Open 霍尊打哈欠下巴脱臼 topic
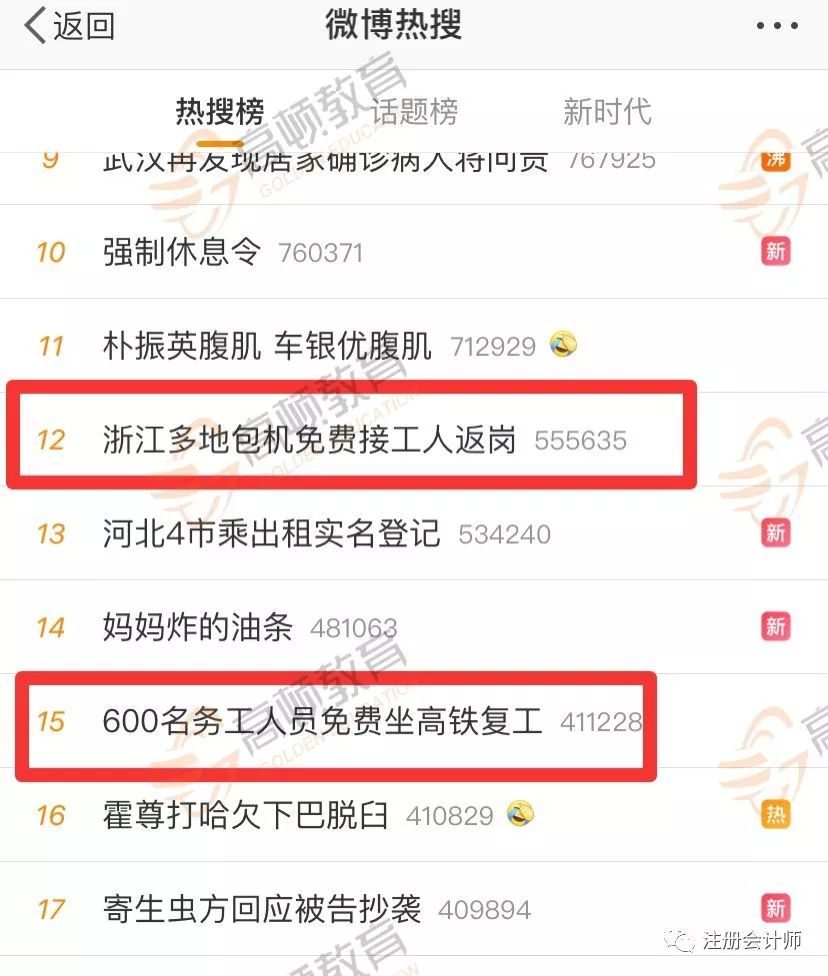The width and height of the screenshot is (828, 976). pos(246,815)
